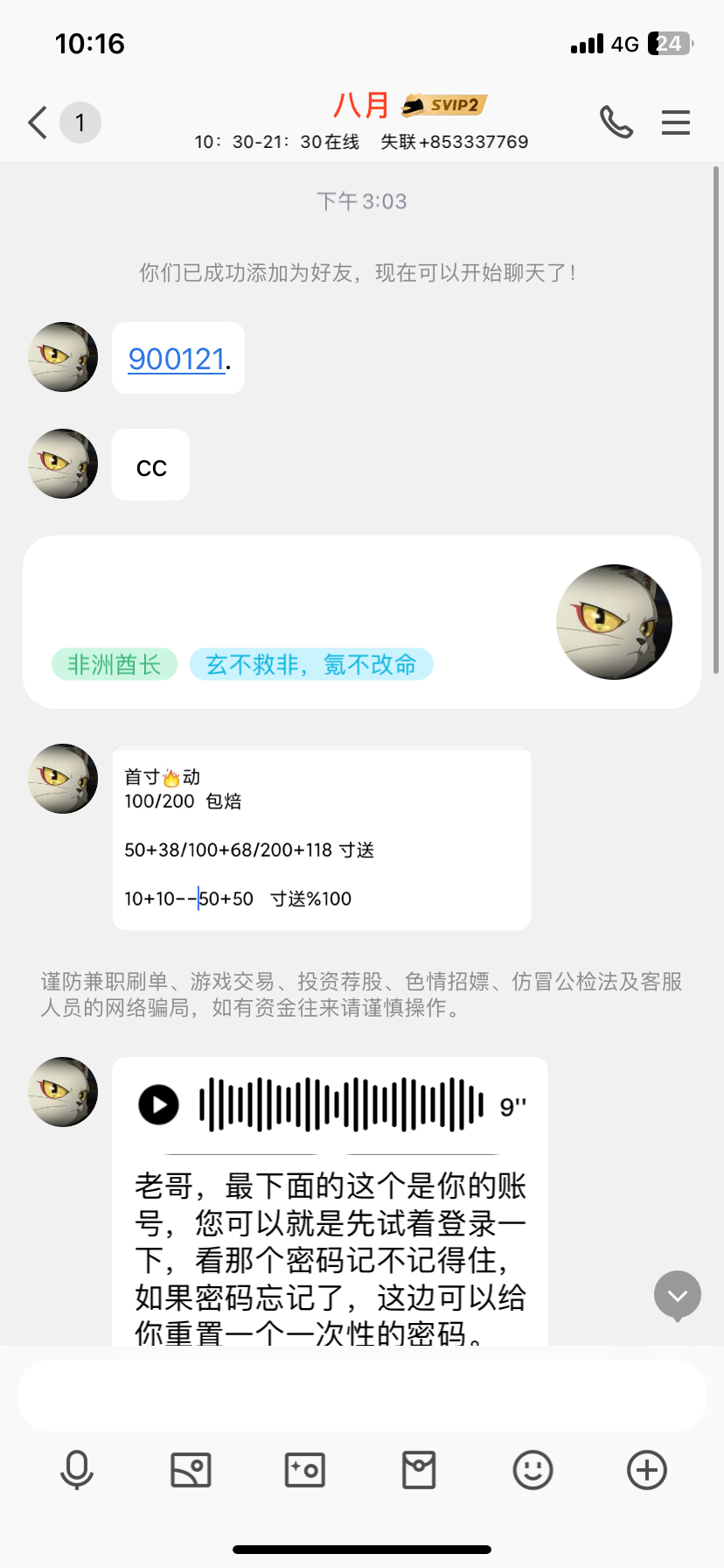
Task: Select the 非洲酋长 tag
Action: click(x=115, y=664)
